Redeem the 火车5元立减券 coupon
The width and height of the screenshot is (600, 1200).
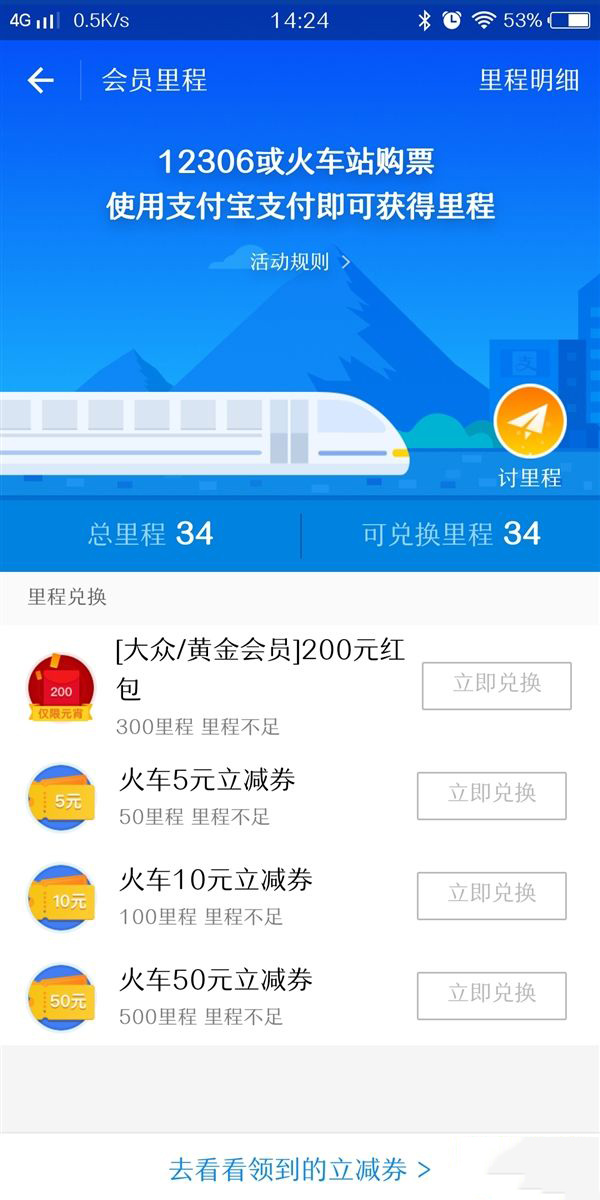pos(491,795)
